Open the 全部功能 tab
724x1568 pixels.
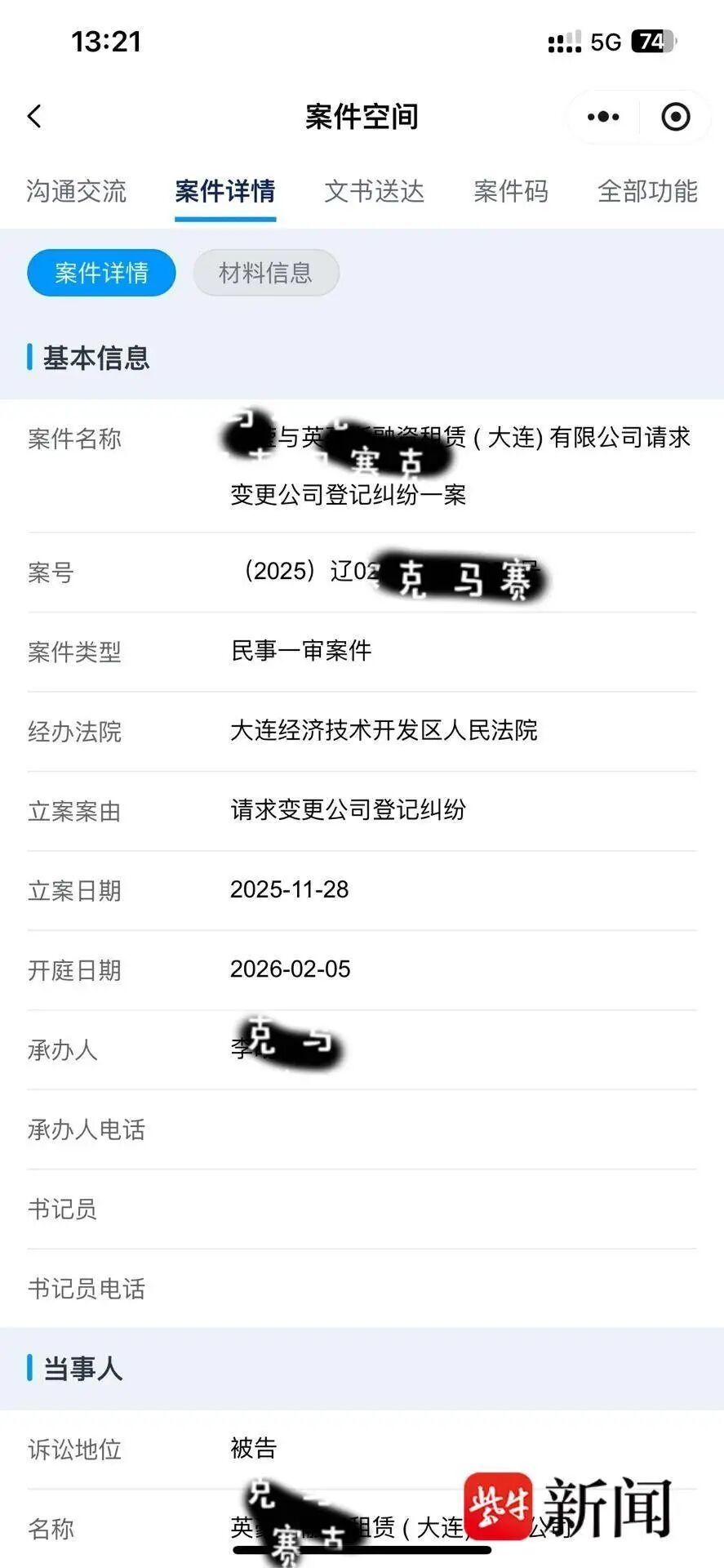pyautogui.click(x=646, y=192)
